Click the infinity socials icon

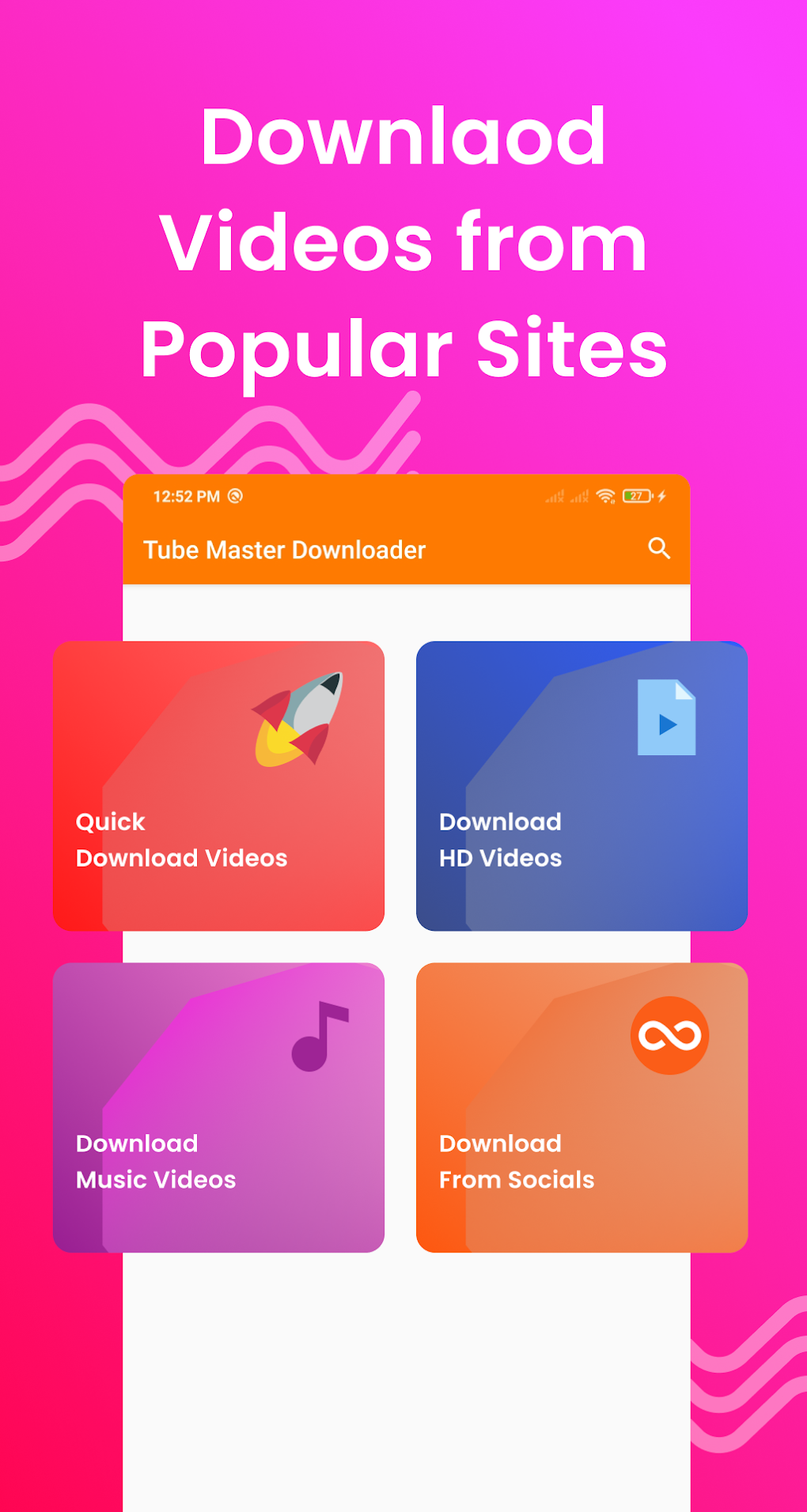click(x=669, y=1036)
